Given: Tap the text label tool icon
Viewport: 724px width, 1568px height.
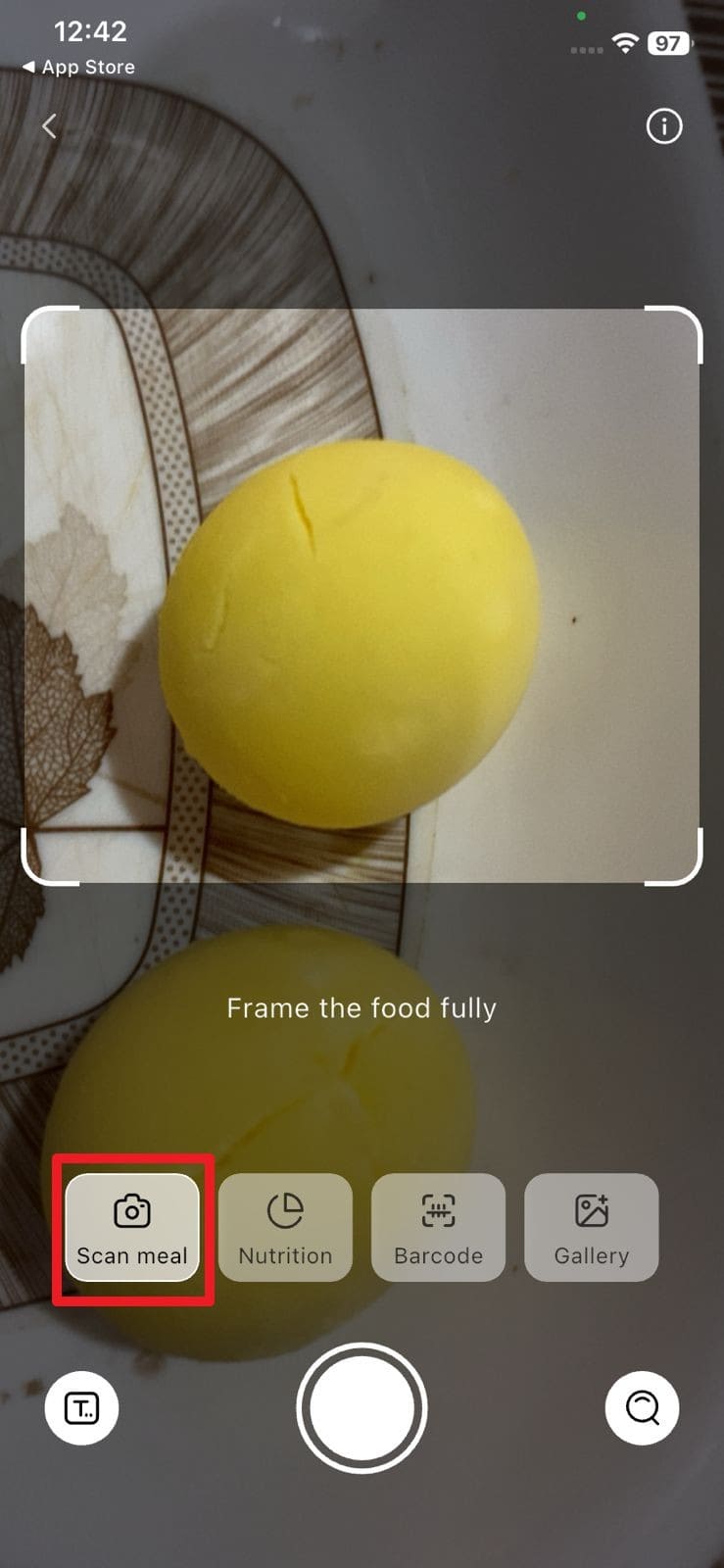Looking at the screenshot, I should [82, 1407].
